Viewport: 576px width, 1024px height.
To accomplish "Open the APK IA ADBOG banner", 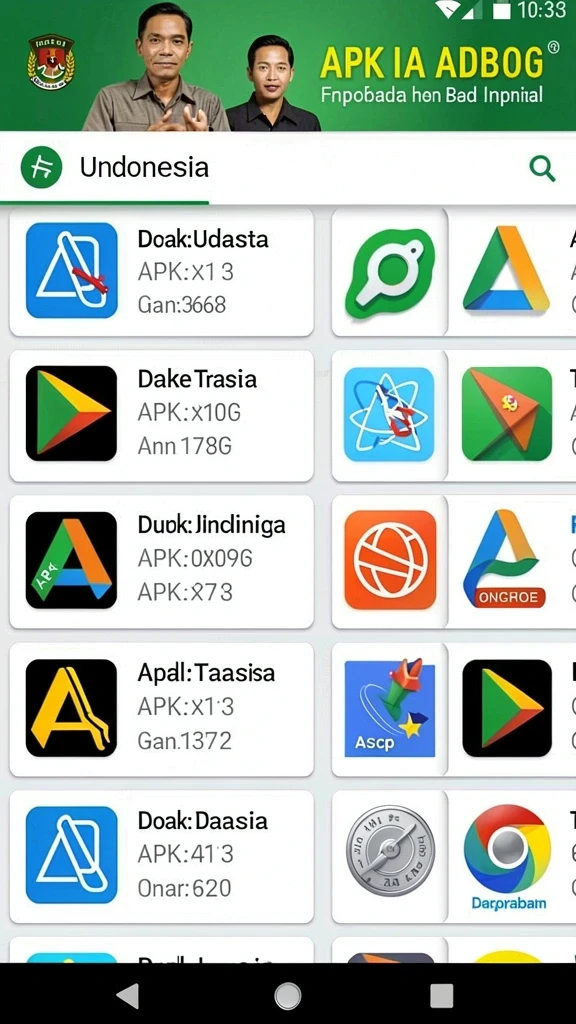I will click(288, 65).
